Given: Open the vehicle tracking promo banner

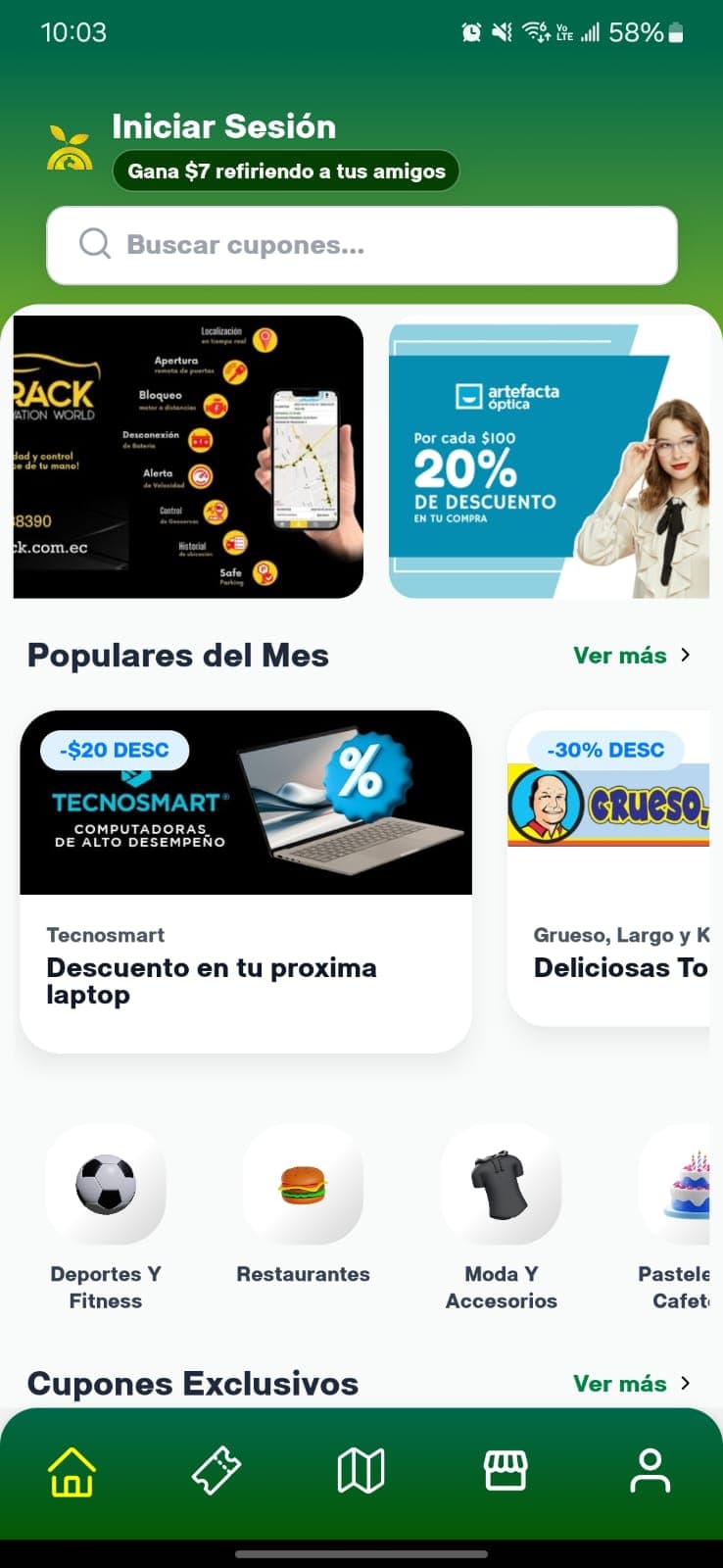Looking at the screenshot, I should pyautogui.click(x=188, y=457).
